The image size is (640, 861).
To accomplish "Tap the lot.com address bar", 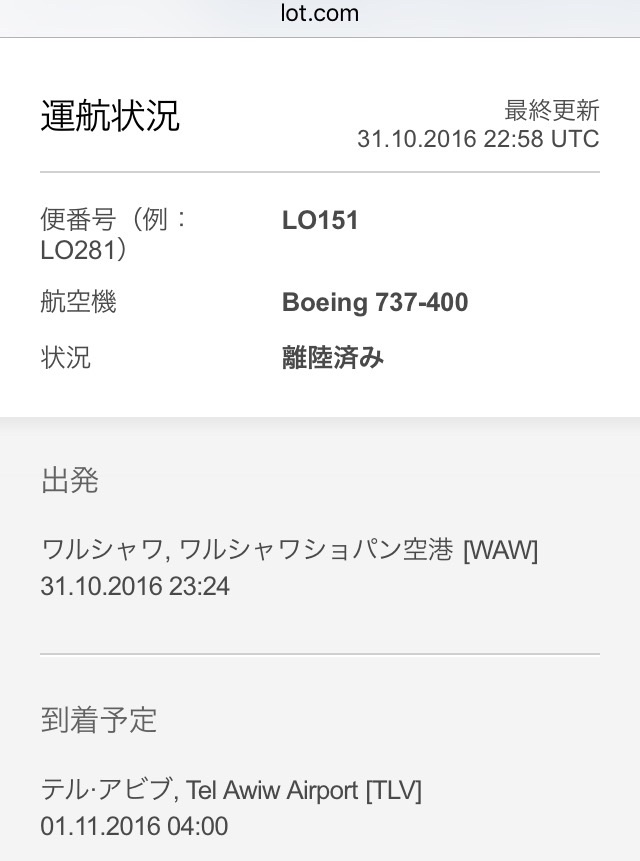I will point(319,14).
